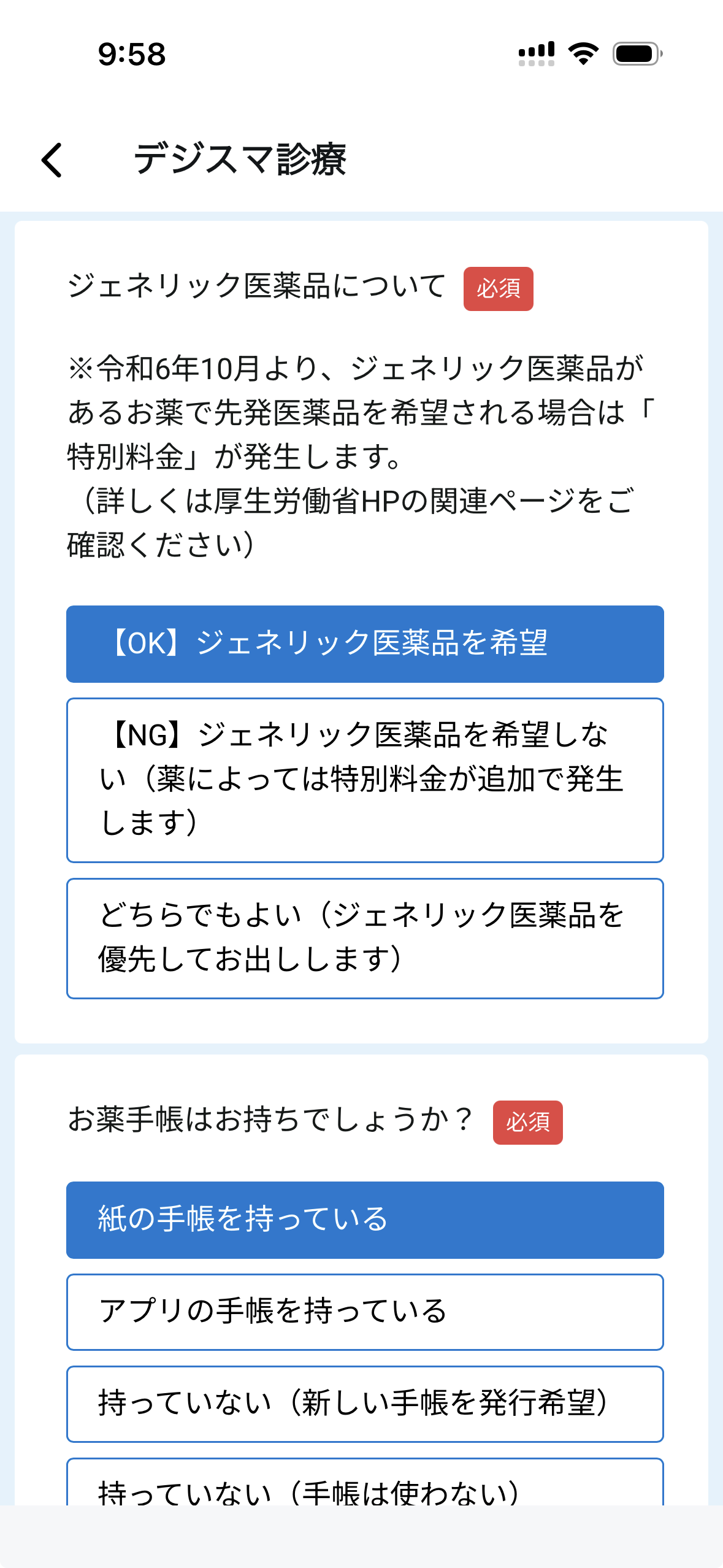This screenshot has width=723, height=1568.
Task: Pick どちらでもよい generic medicine option
Action: coord(365,938)
